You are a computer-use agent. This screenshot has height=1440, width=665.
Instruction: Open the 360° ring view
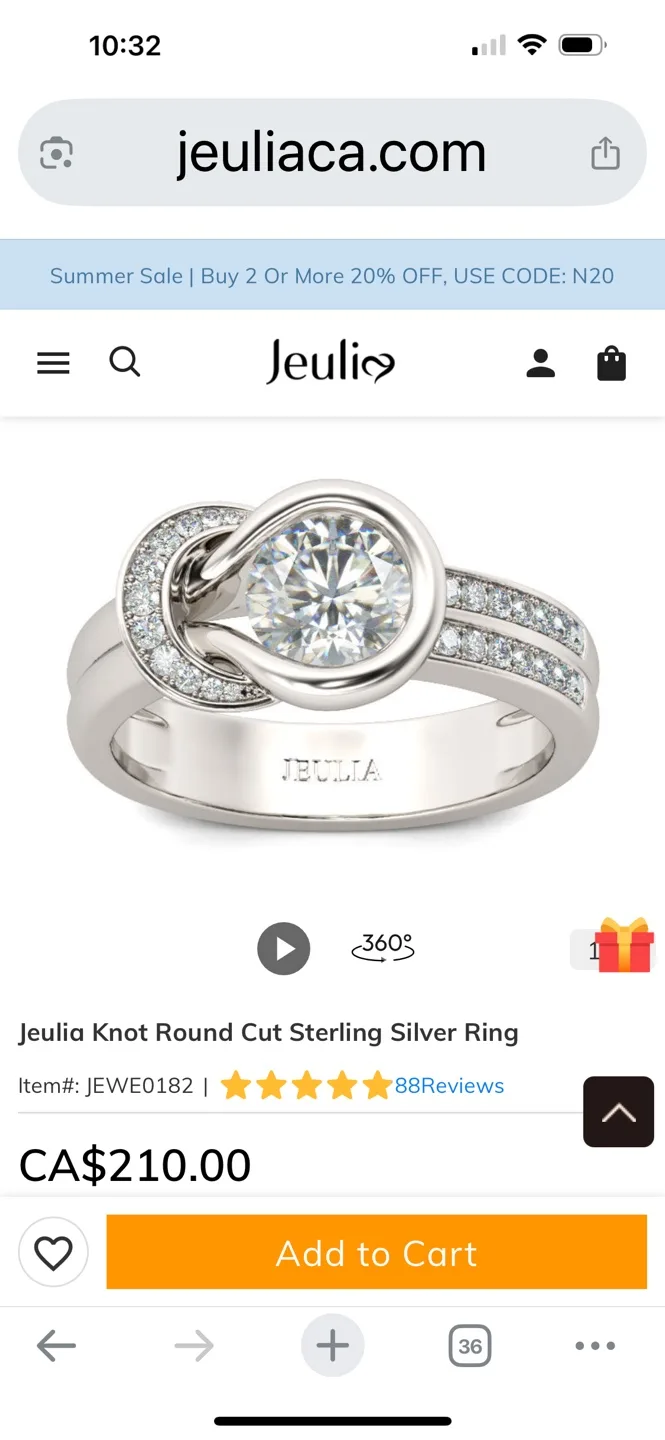point(383,947)
